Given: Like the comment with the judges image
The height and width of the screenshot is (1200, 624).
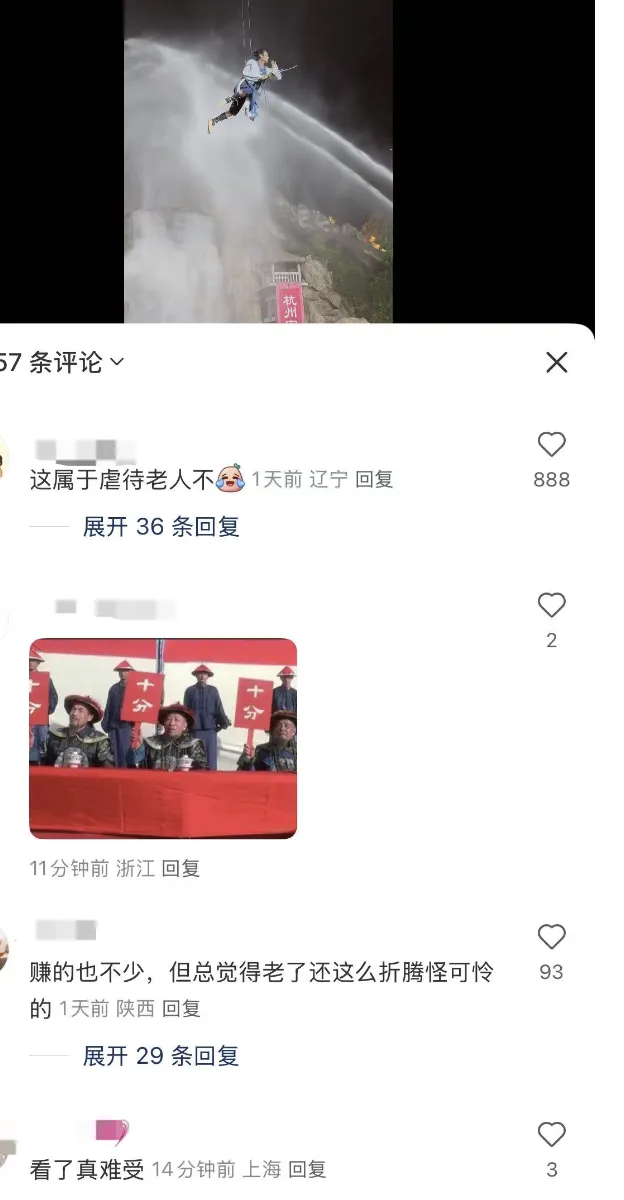Looking at the screenshot, I should (x=551, y=606).
